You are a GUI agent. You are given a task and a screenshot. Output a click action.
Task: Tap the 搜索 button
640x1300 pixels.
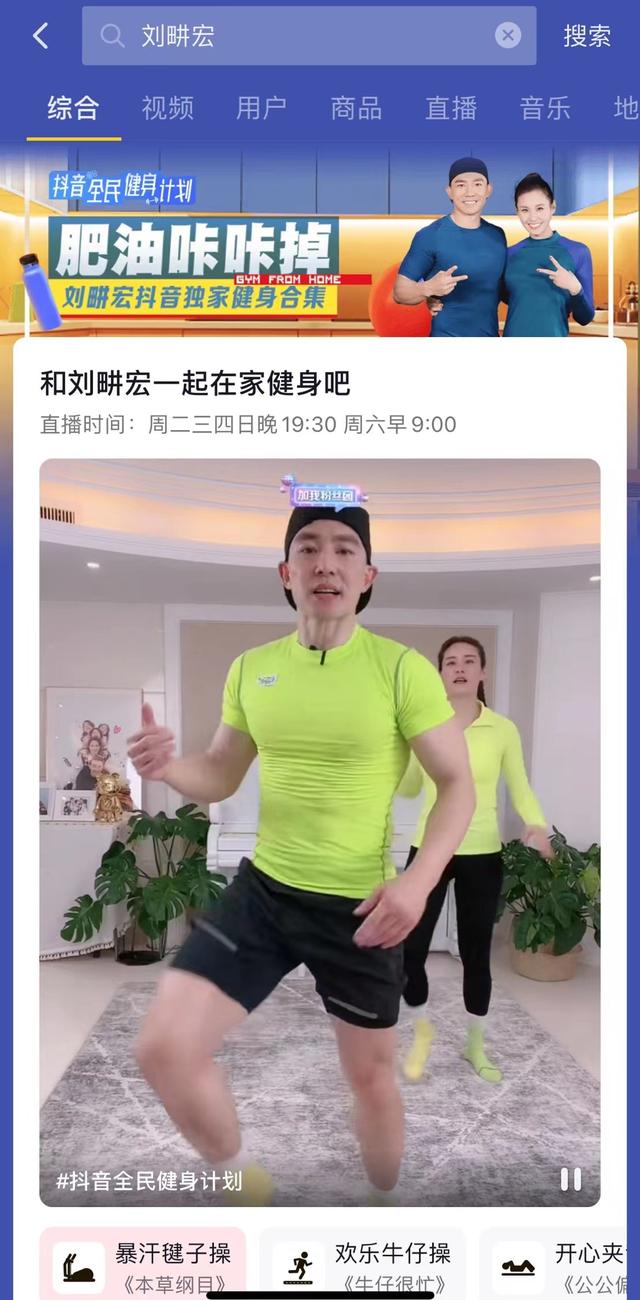[x=587, y=36]
